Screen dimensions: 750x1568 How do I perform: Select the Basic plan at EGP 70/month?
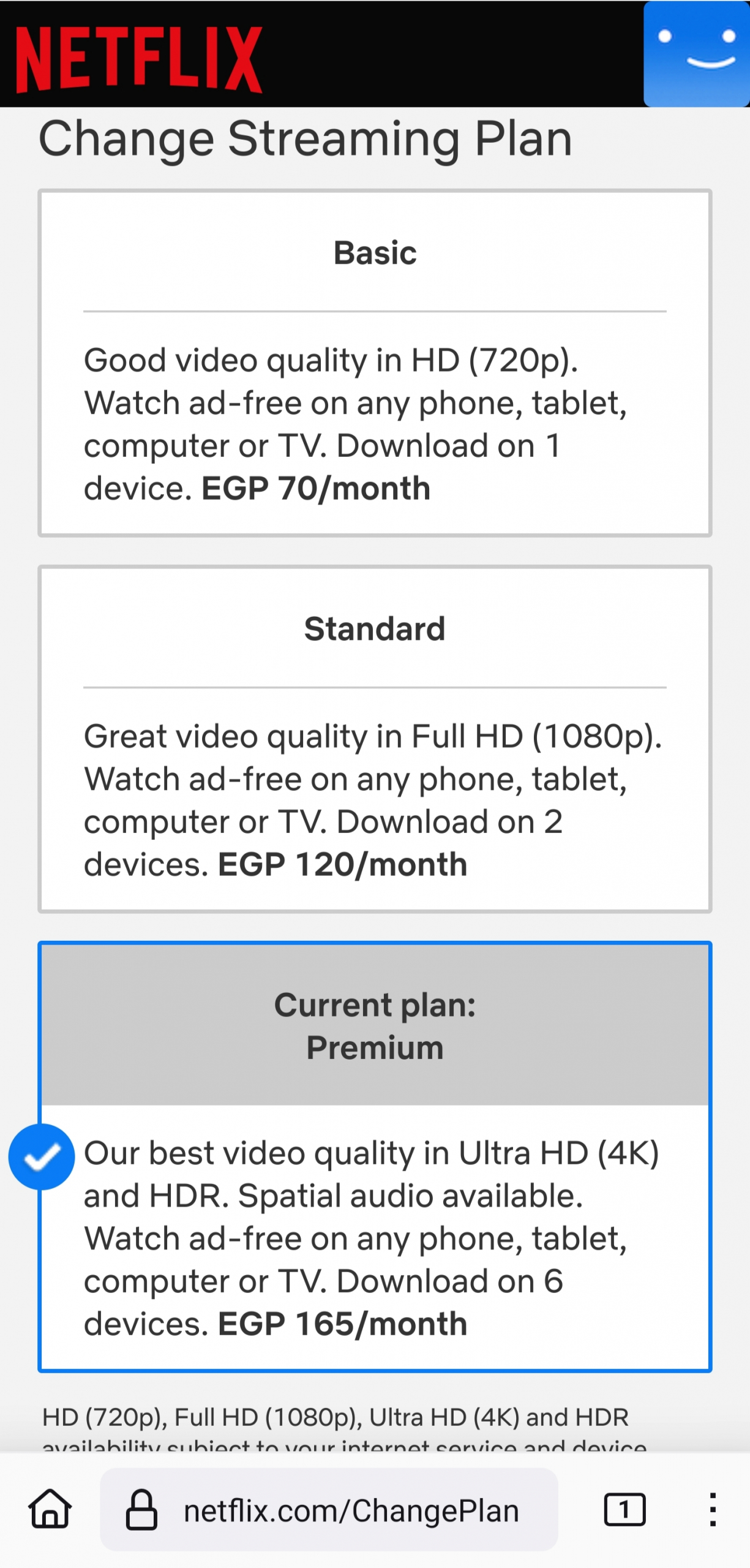(x=375, y=363)
